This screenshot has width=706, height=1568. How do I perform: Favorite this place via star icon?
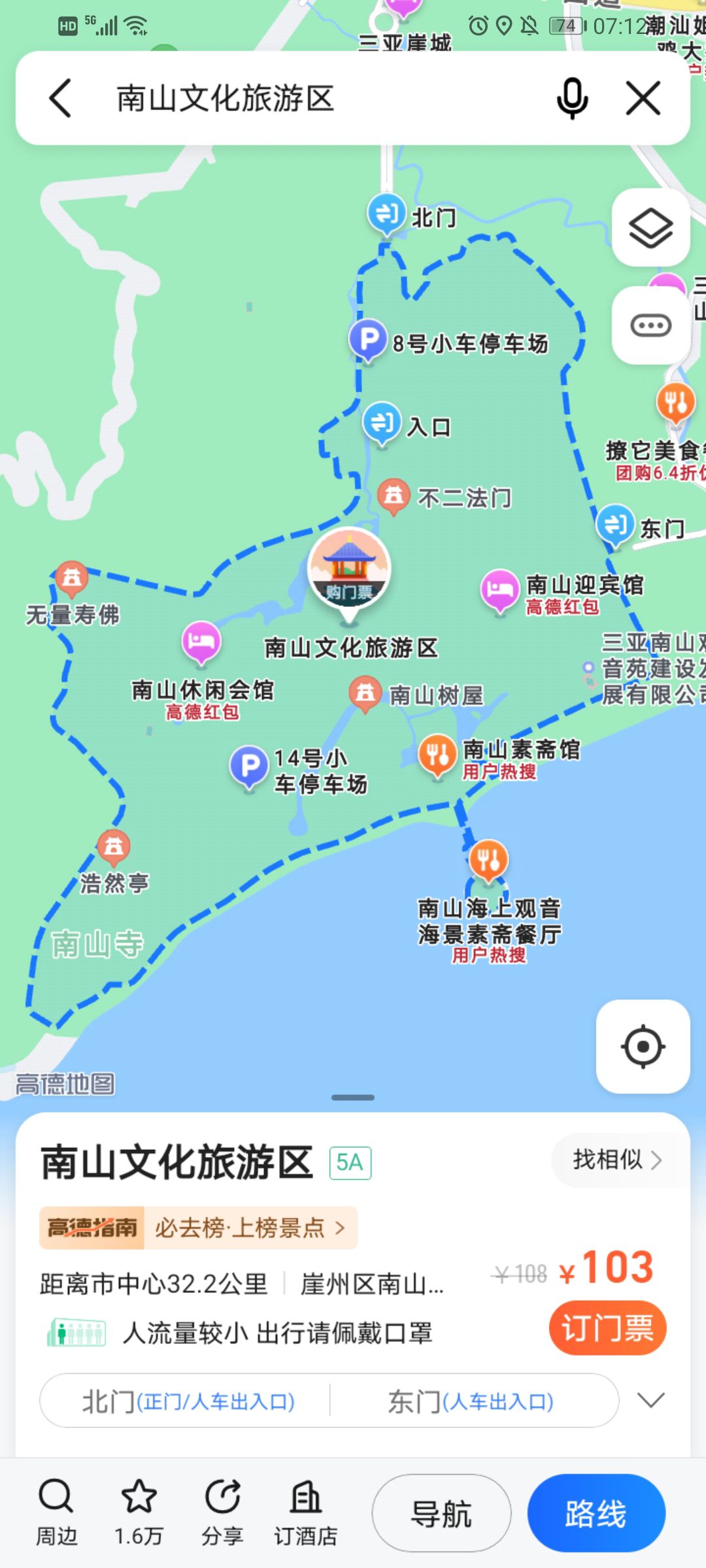(x=139, y=1512)
